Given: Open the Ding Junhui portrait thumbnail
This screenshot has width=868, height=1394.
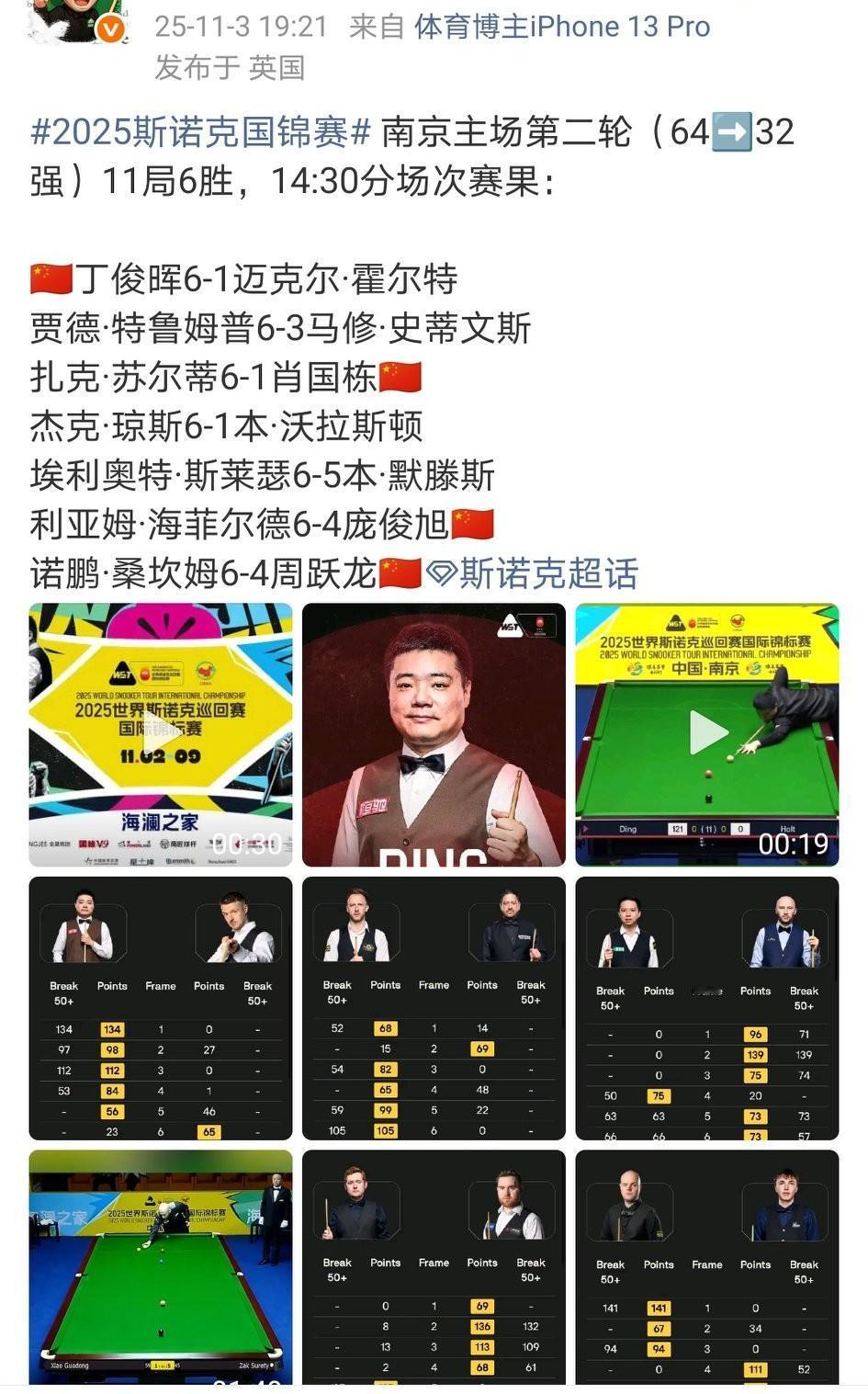Looking at the screenshot, I should [x=432, y=732].
